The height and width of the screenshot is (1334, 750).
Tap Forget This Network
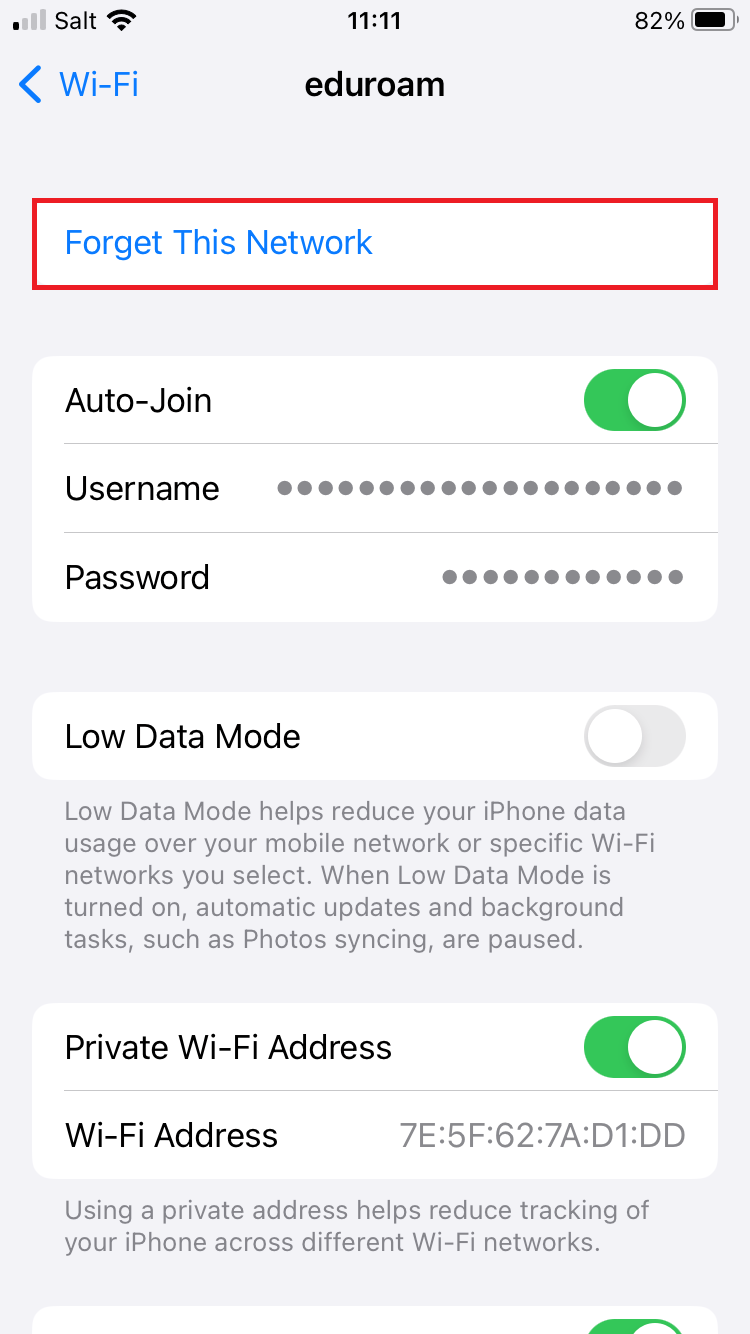tap(219, 243)
